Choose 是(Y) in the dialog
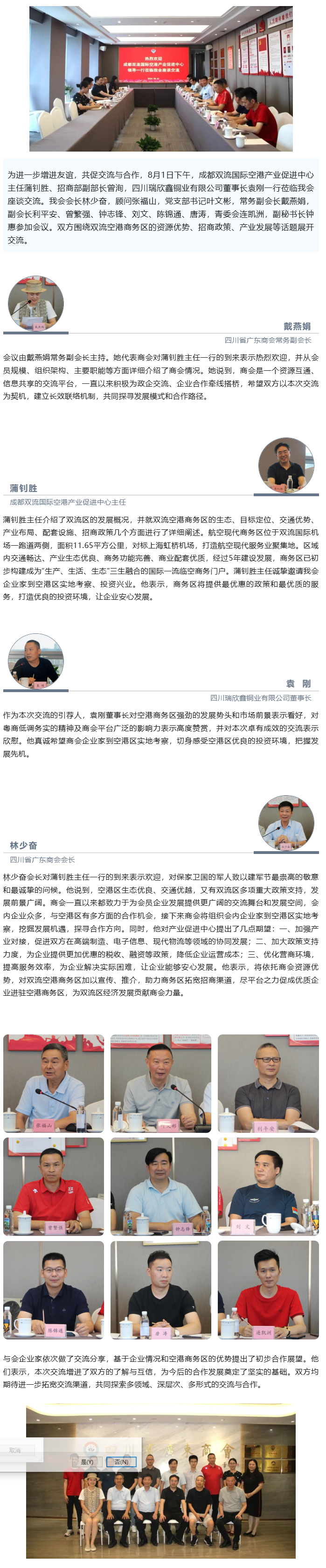This screenshot has height=1568, width=326. 87,1462
